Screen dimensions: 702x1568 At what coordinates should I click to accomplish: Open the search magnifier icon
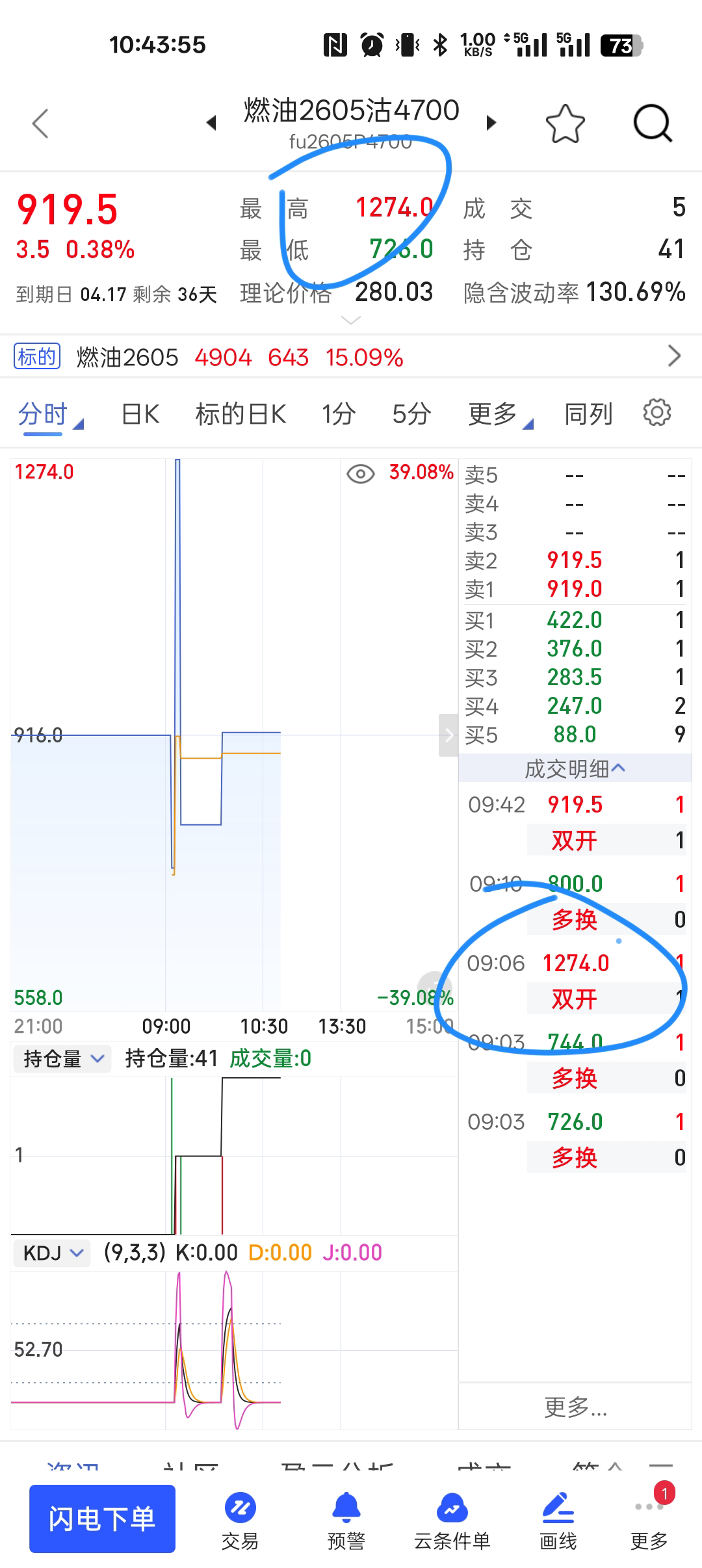652,123
